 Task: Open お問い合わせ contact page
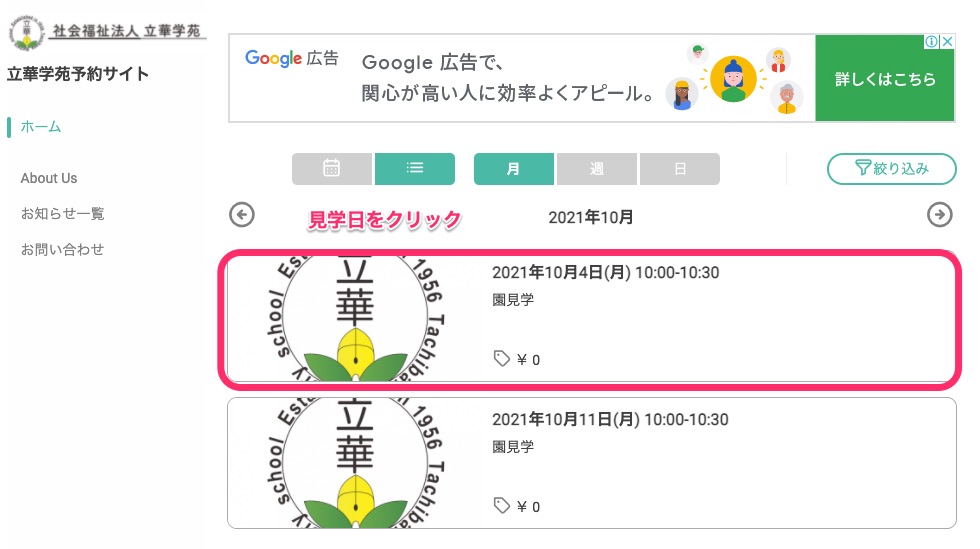click(62, 250)
